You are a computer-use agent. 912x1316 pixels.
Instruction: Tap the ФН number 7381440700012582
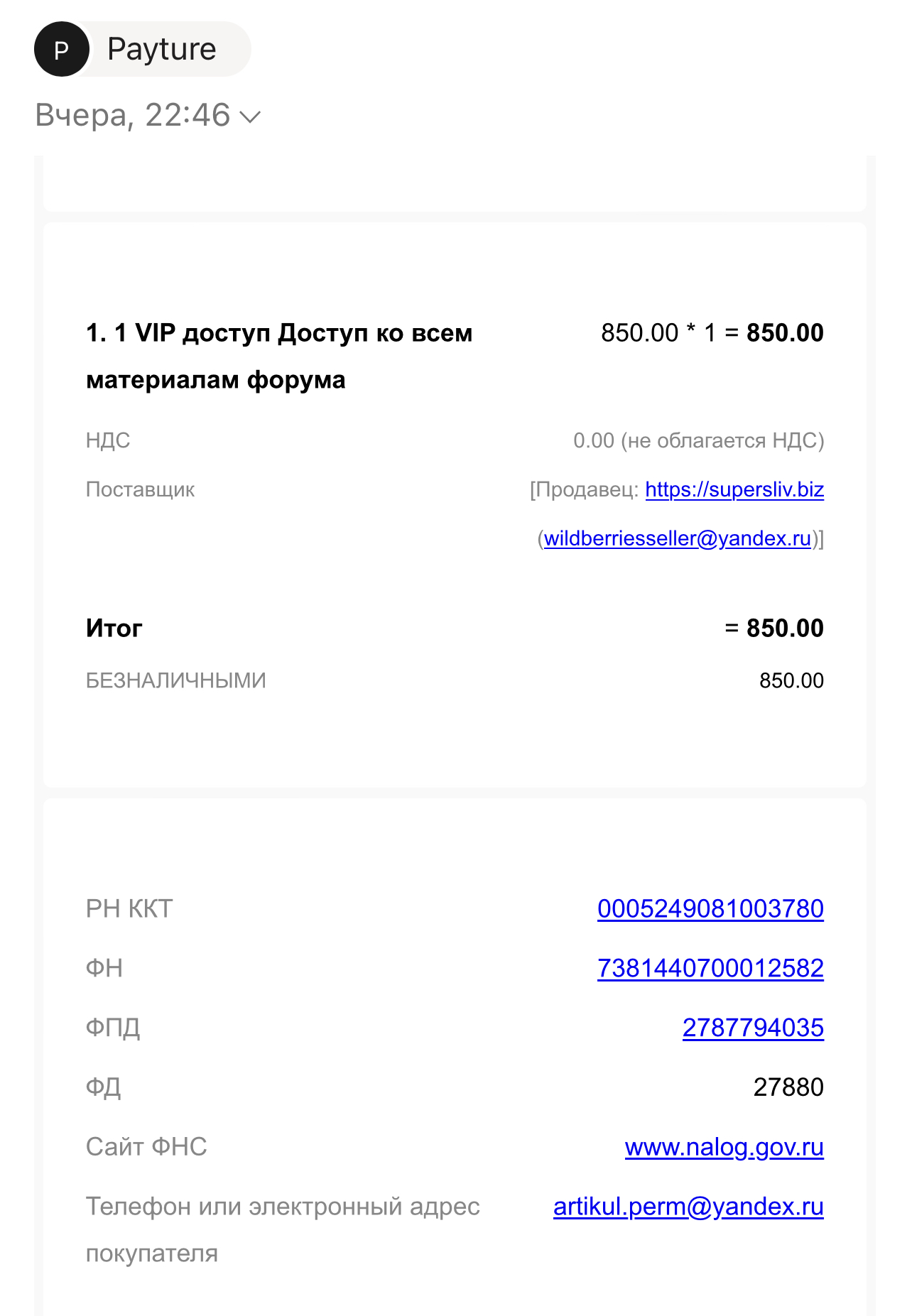point(710,968)
